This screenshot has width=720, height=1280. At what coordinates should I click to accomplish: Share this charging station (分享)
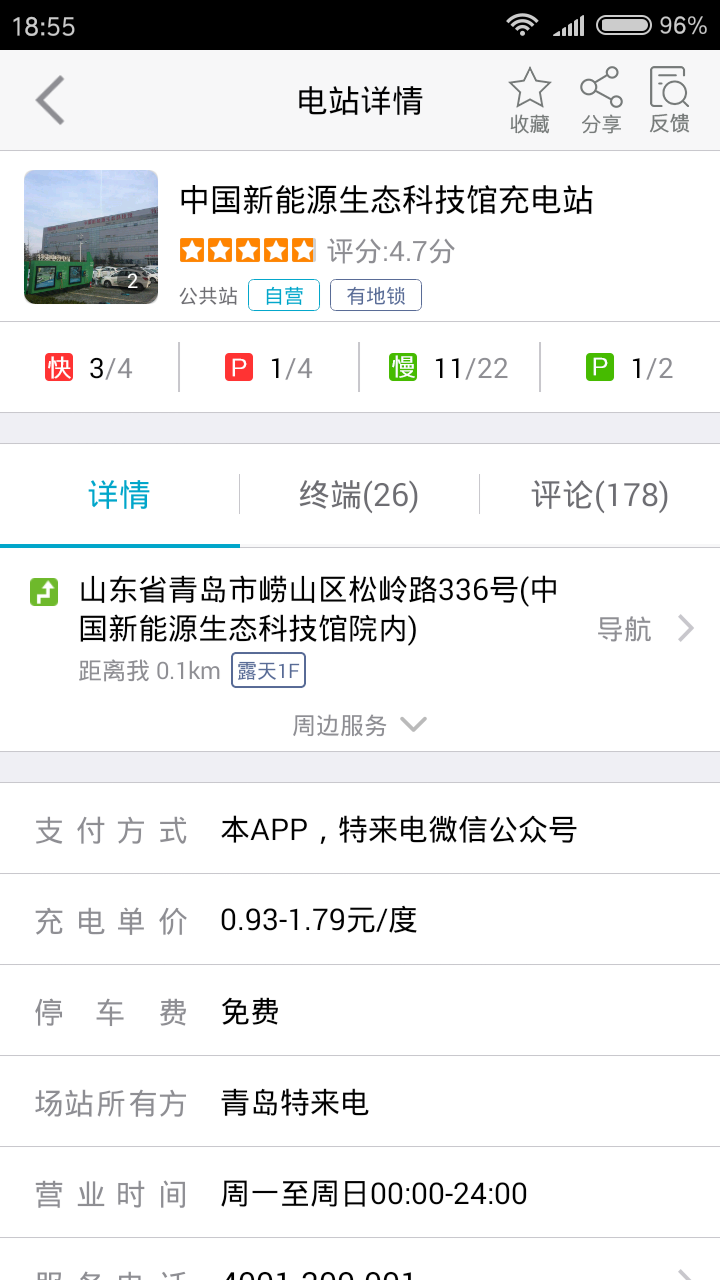[601, 100]
